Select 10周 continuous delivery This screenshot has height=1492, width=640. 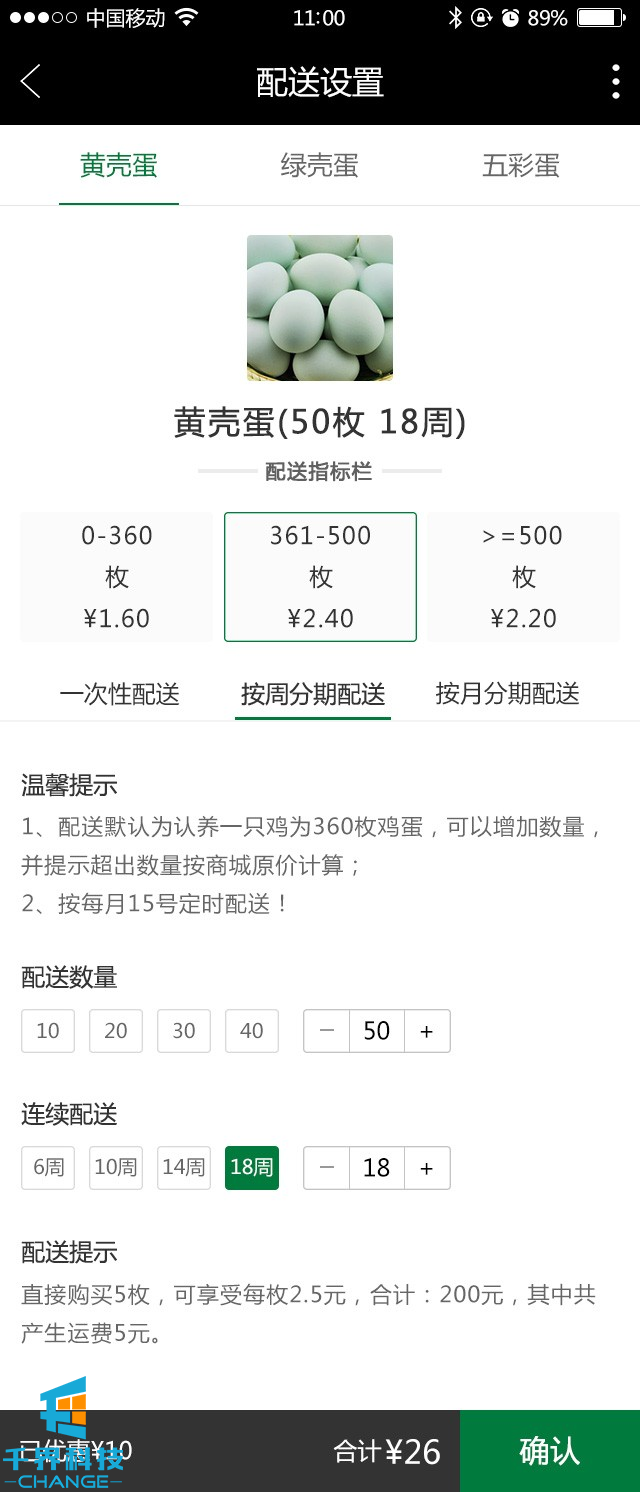click(x=116, y=1168)
